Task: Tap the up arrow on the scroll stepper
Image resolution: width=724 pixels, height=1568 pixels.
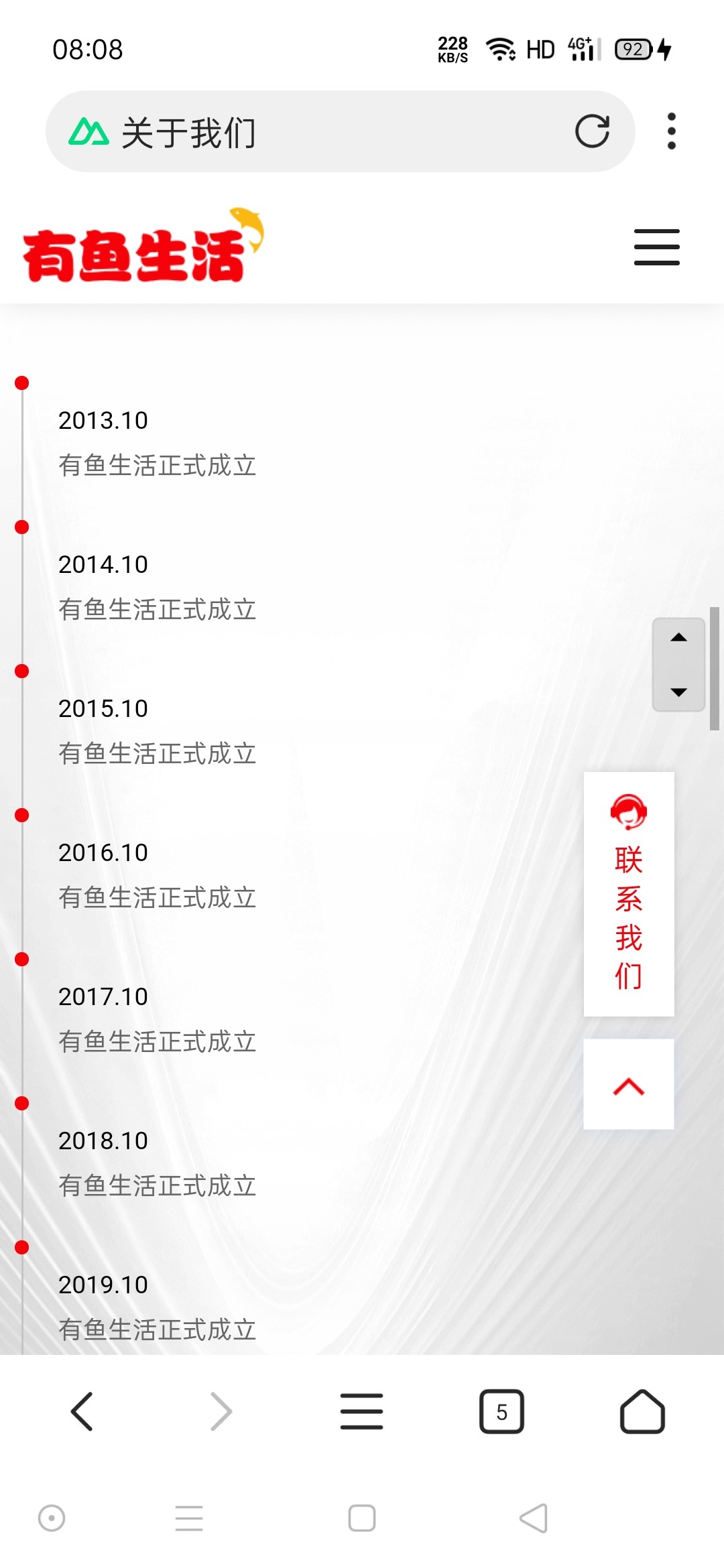Action: pos(678,638)
